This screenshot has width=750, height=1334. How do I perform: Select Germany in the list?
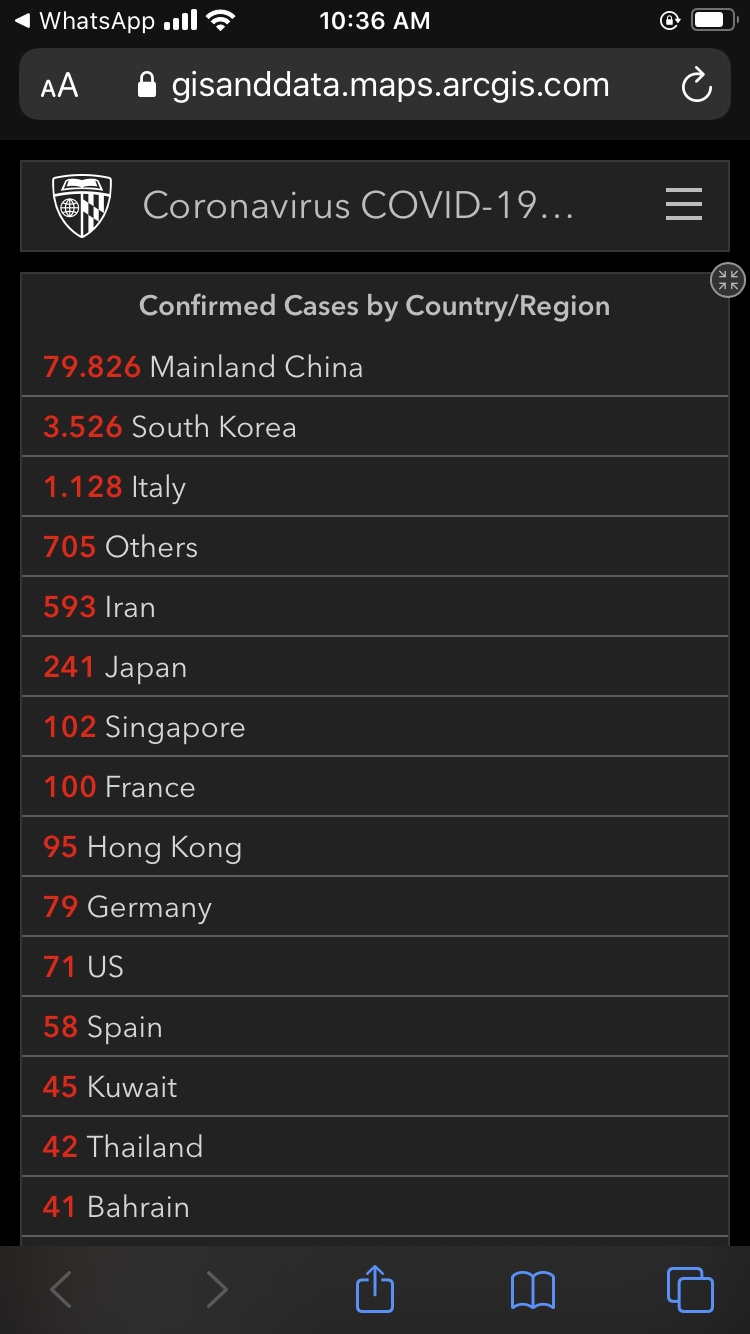374,907
